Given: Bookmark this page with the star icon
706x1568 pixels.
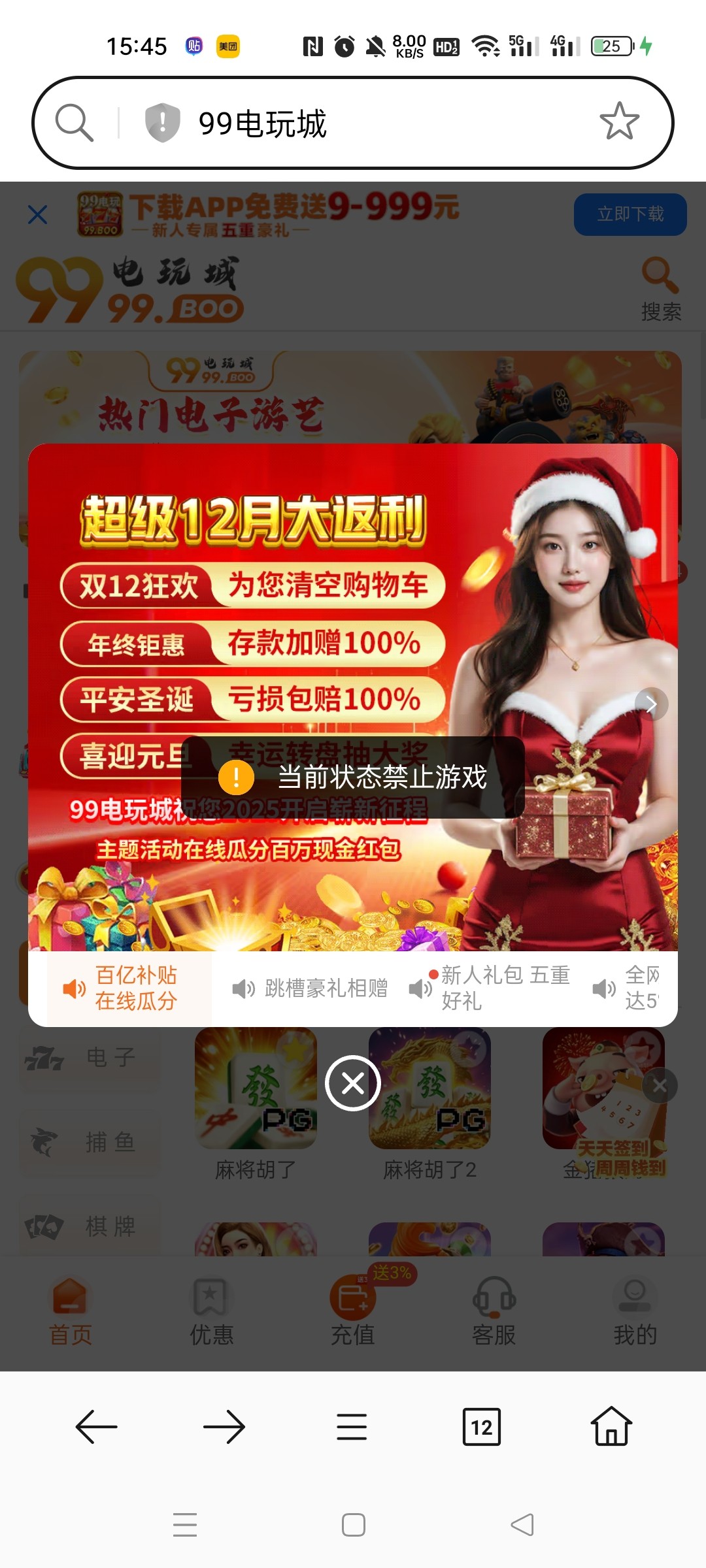Looking at the screenshot, I should pos(618,122).
